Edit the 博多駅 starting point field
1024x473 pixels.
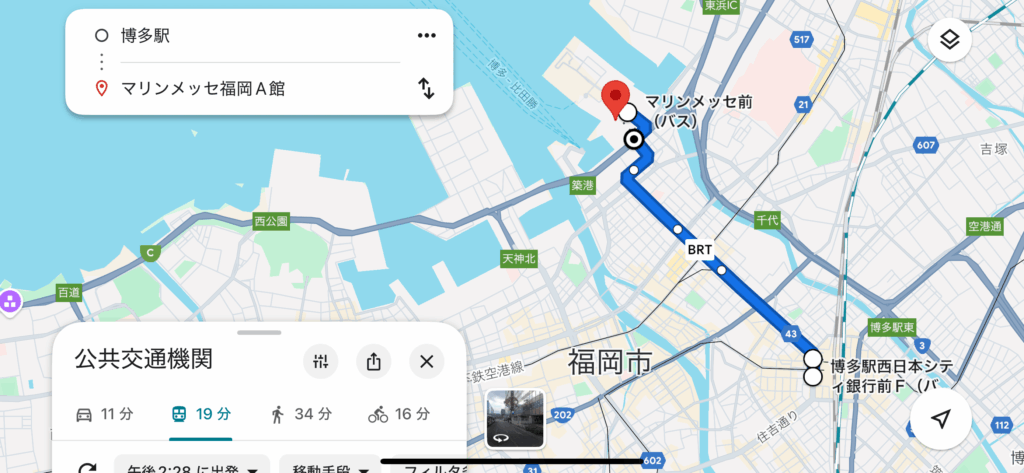(x=250, y=35)
